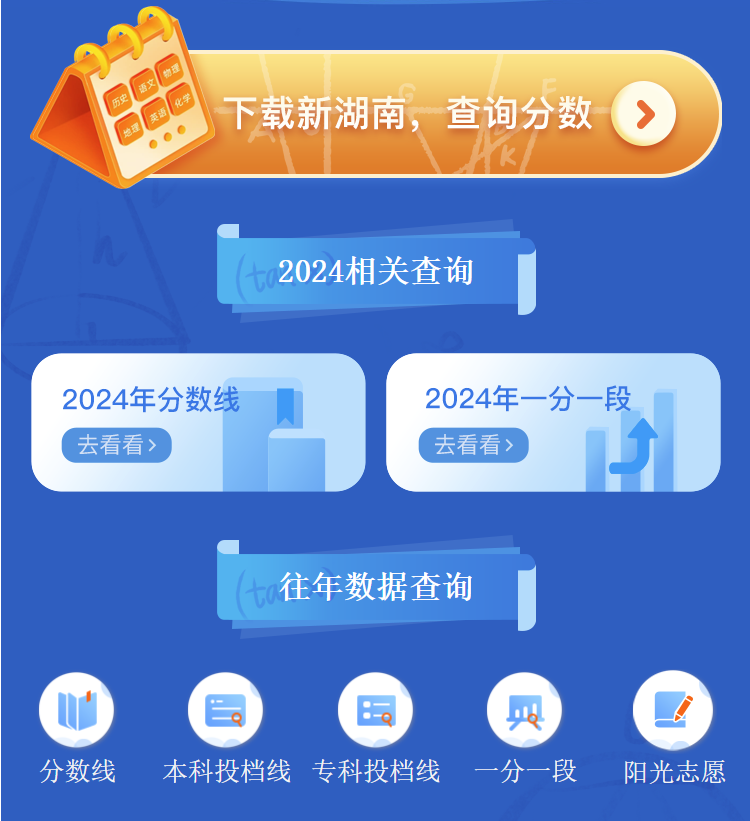The width and height of the screenshot is (750, 821).
Task: Open the 2024年分数线 card
Action: (x=198, y=422)
